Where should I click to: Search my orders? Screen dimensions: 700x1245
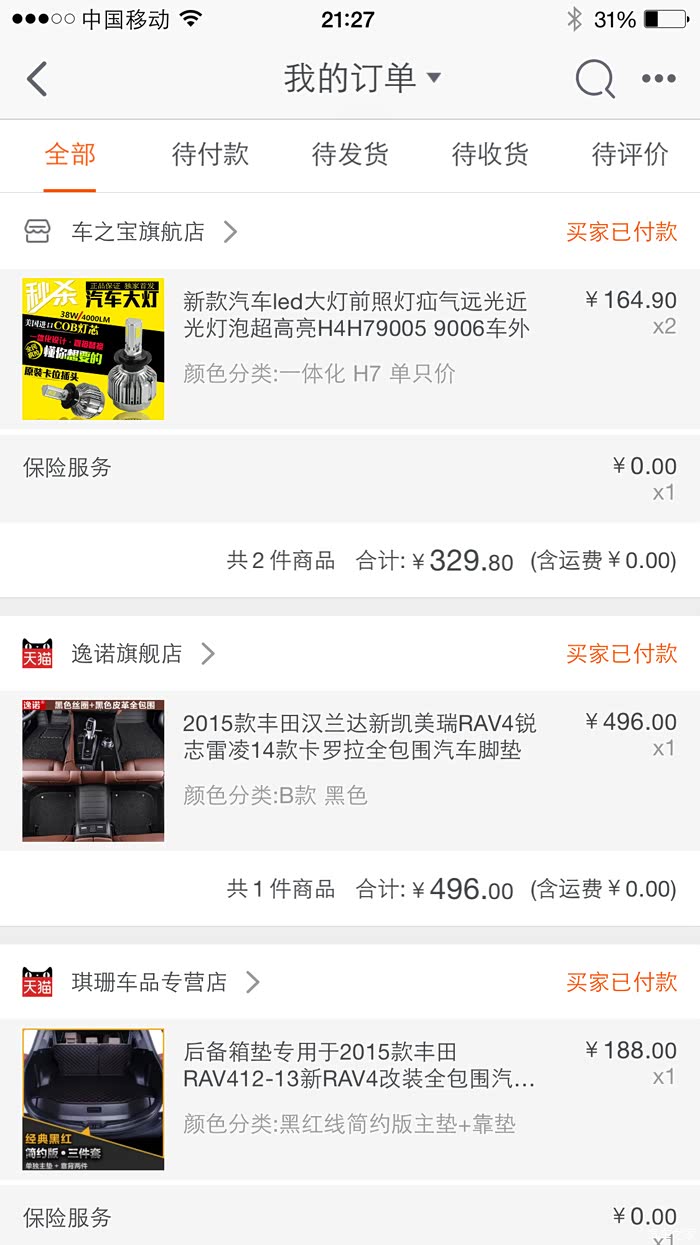594,79
